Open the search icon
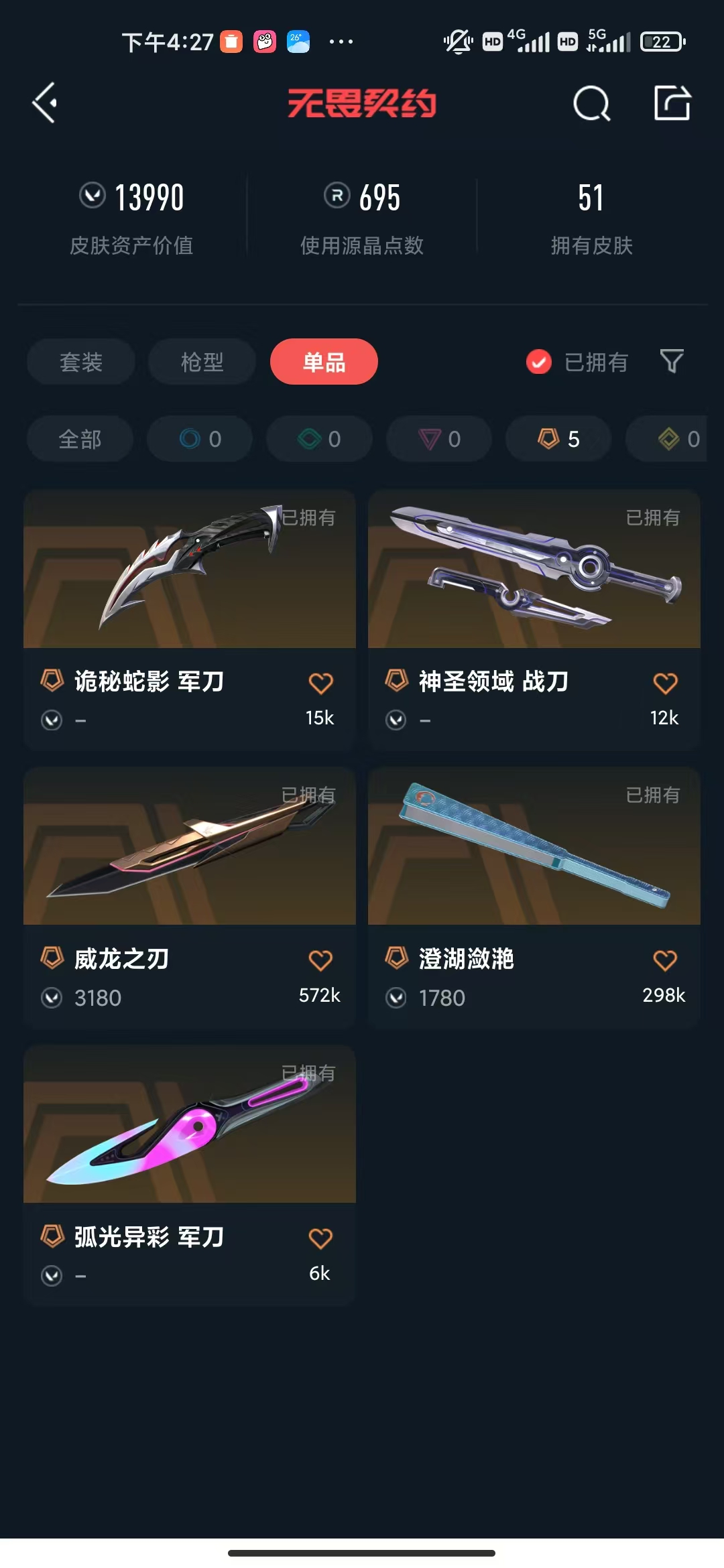The height and width of the screenshot is (1568, 724). [592, 104]
